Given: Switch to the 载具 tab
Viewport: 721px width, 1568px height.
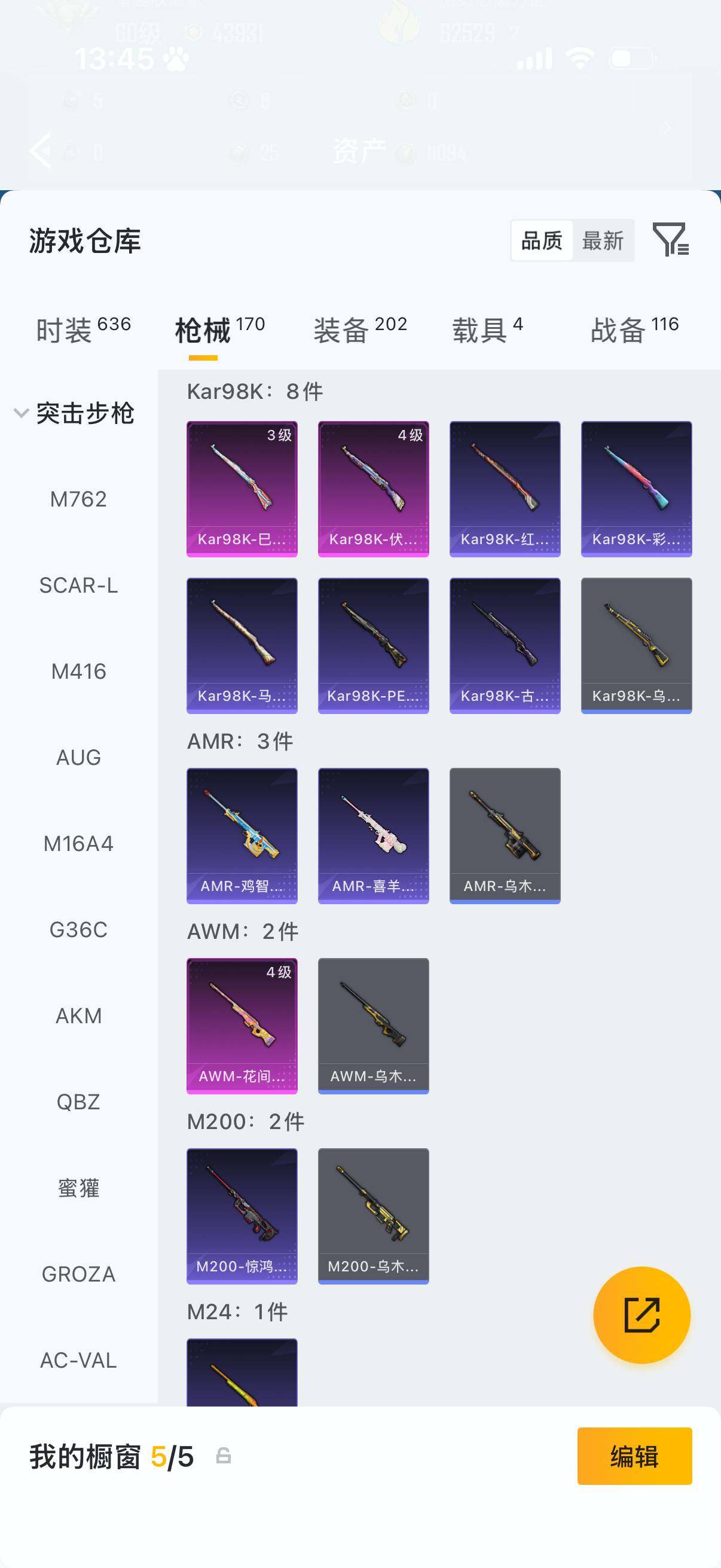Looking at the screenshot, I should pyautogui.click(x=487, y=330).
